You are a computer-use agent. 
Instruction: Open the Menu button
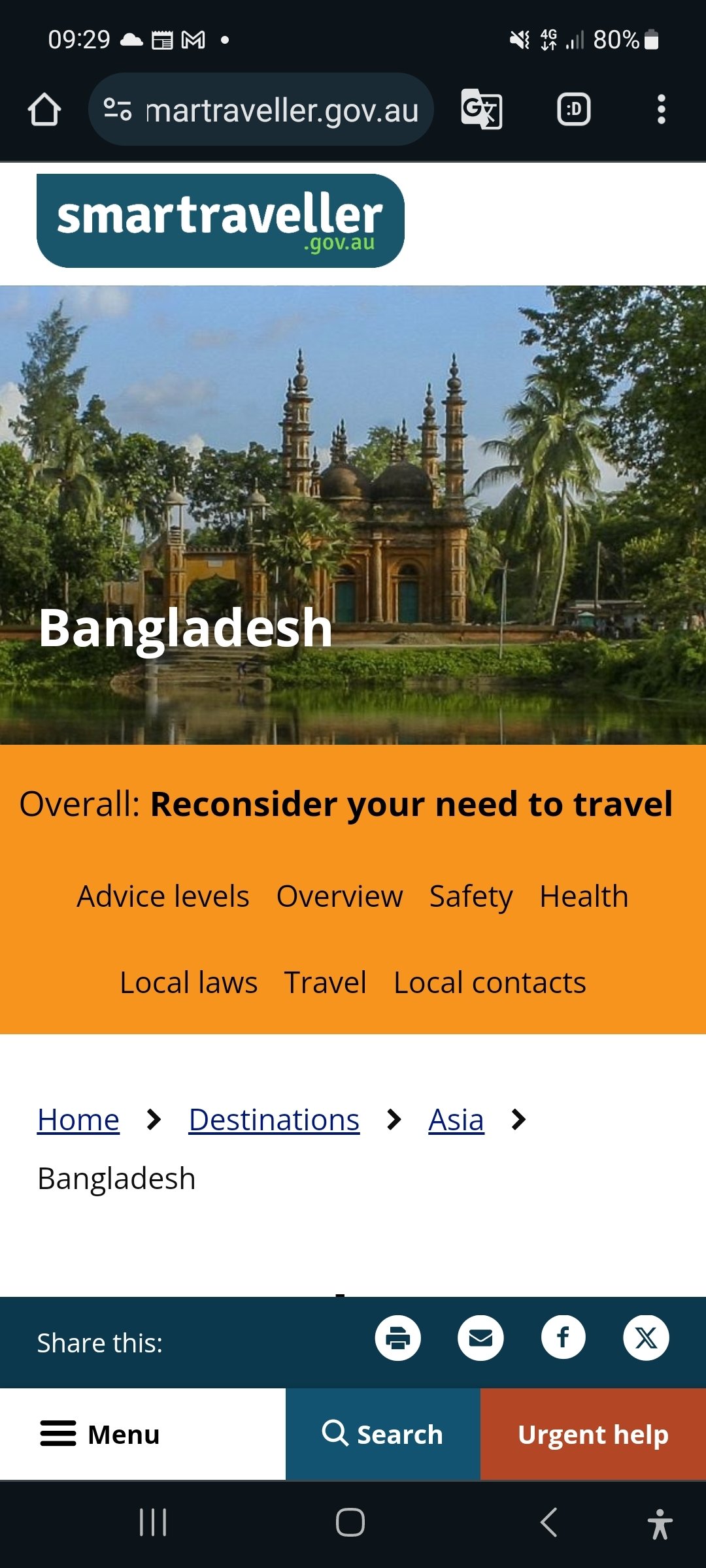coord(143,1434)
